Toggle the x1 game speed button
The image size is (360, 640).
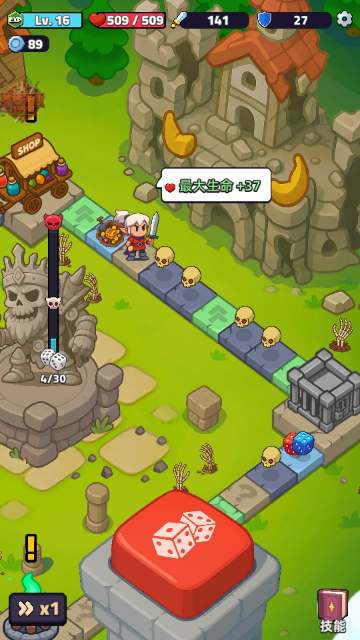(38, 609)
